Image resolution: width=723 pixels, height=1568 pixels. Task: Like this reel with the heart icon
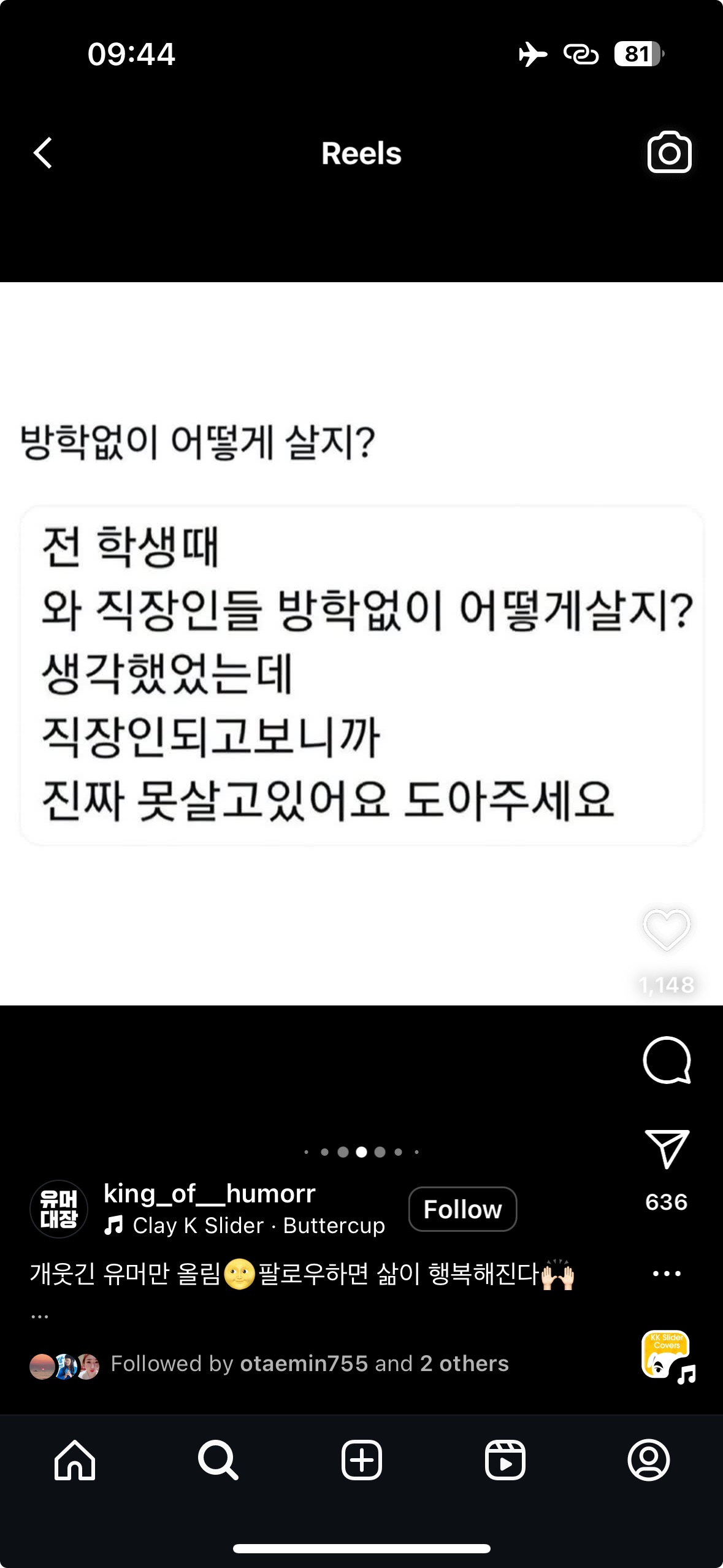click(x=667, y=930)
